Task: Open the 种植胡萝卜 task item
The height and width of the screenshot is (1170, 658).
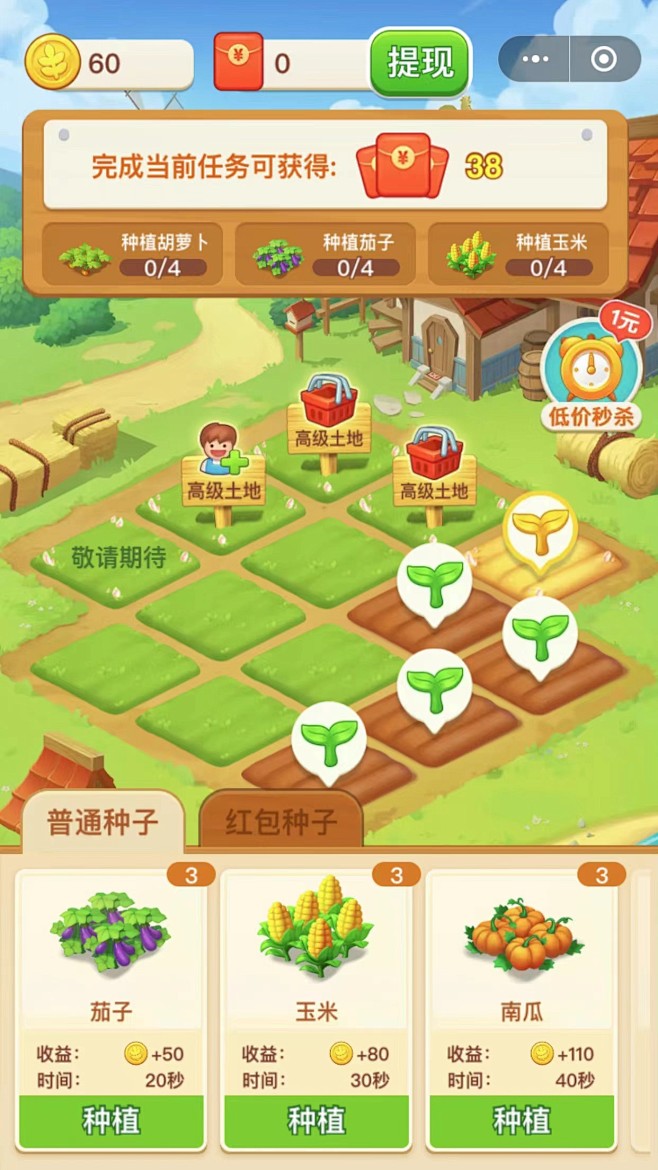Action: tap(133, 255)
